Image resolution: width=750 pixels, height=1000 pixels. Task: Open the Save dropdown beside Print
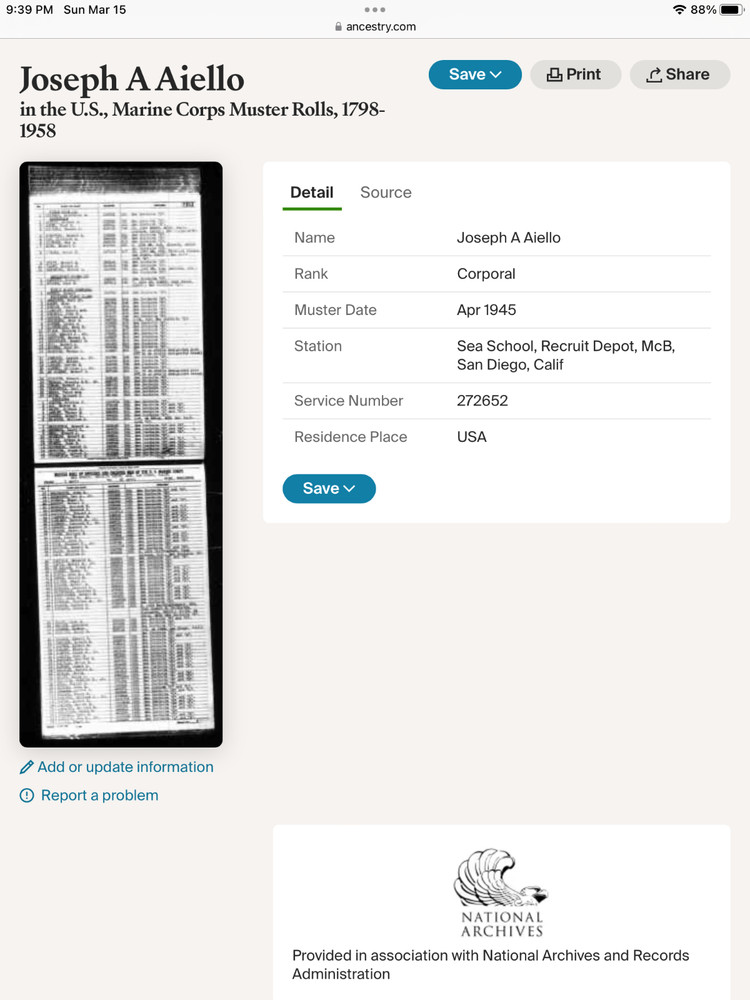click(475, 75)
